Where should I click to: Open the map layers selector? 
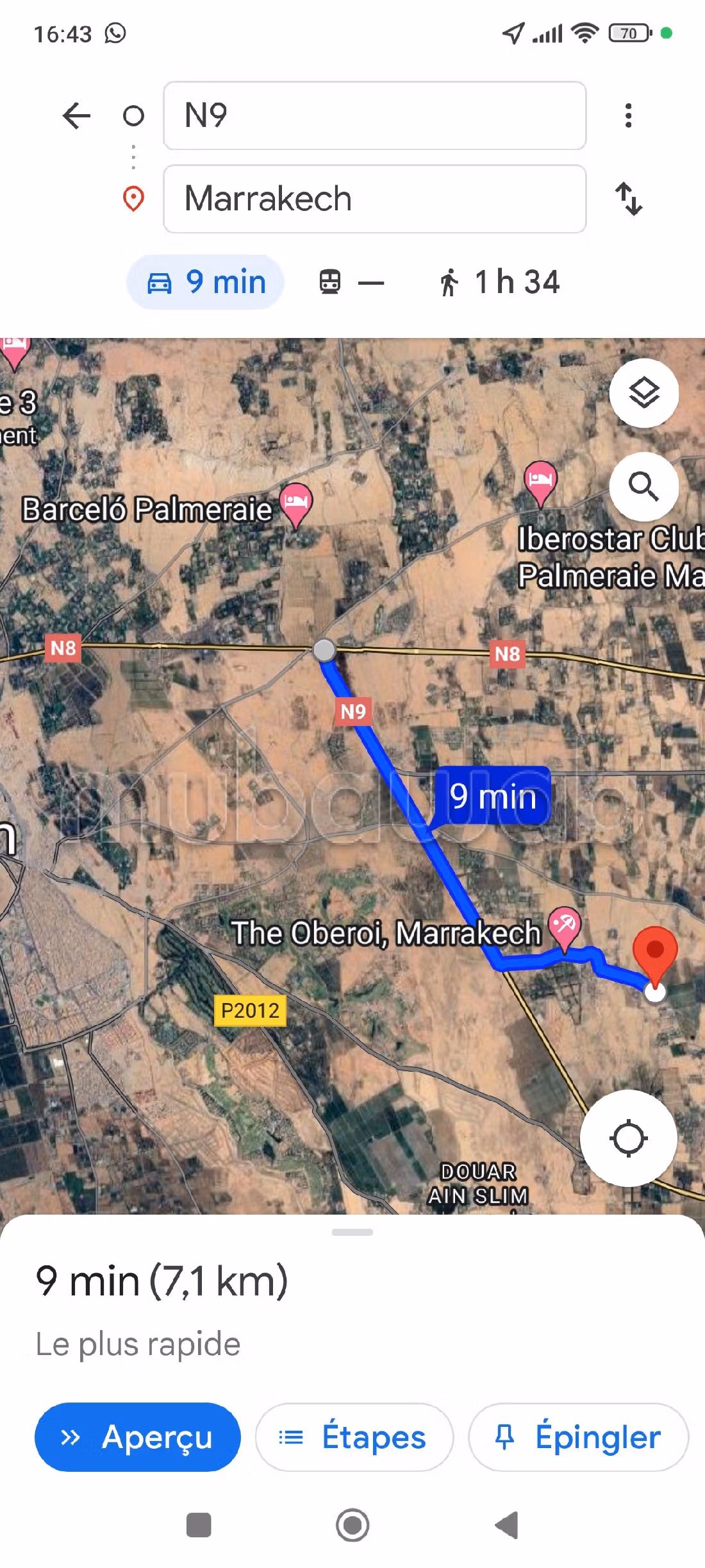(x=643, y=393)
